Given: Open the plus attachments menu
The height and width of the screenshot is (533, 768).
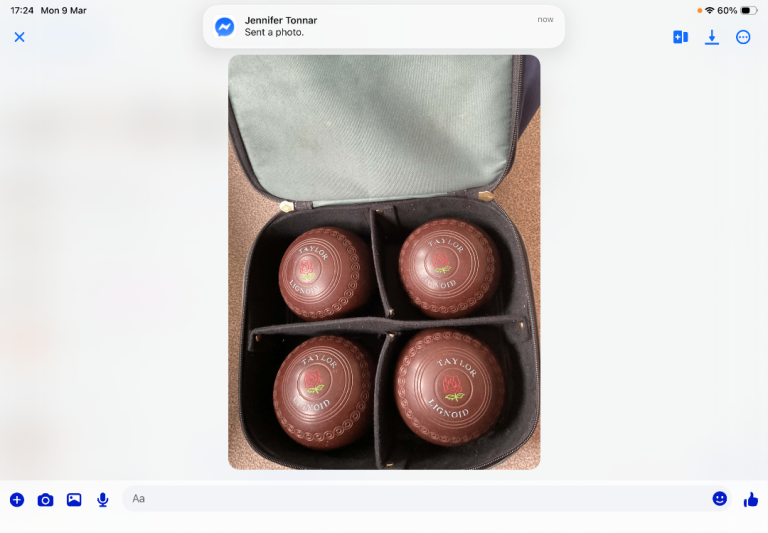Looking at the screenshot, I should [x=17, y=499].
